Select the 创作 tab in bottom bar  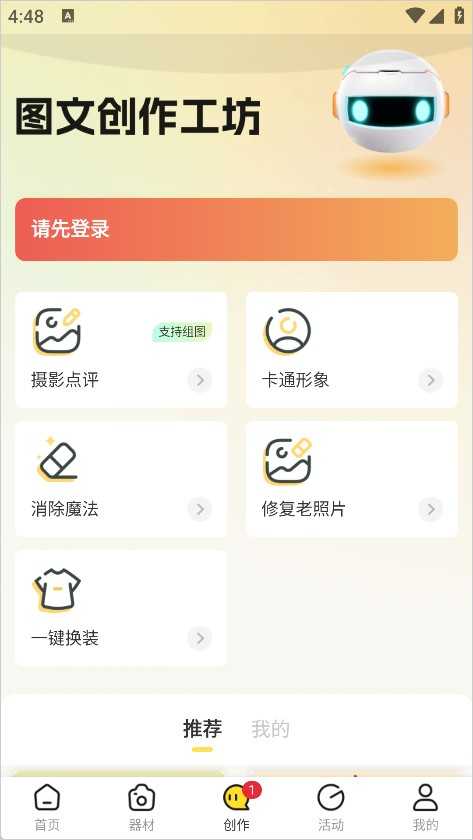[x=236, y=808]
